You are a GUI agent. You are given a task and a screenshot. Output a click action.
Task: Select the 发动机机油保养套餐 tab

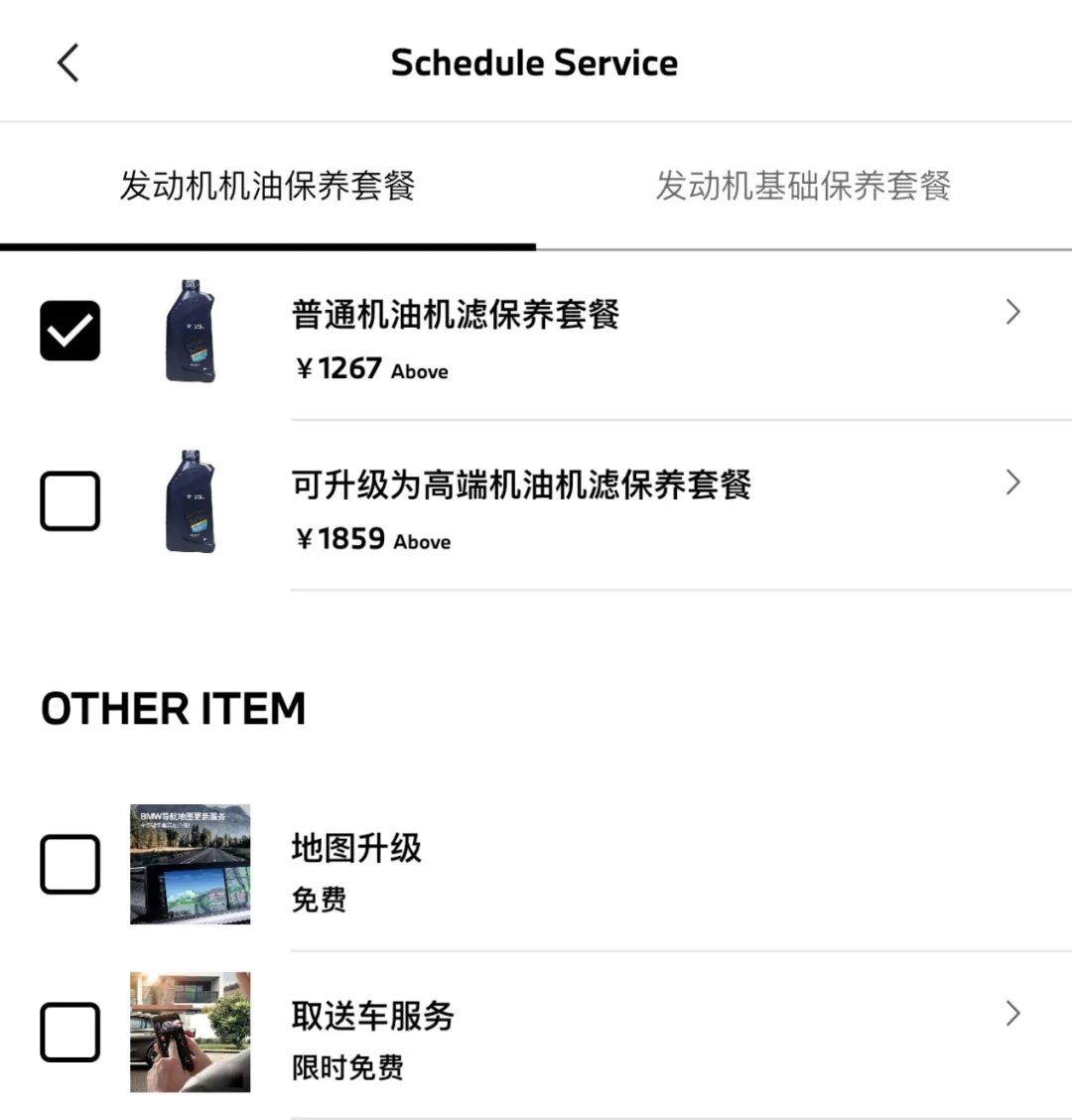click(268, 187)
